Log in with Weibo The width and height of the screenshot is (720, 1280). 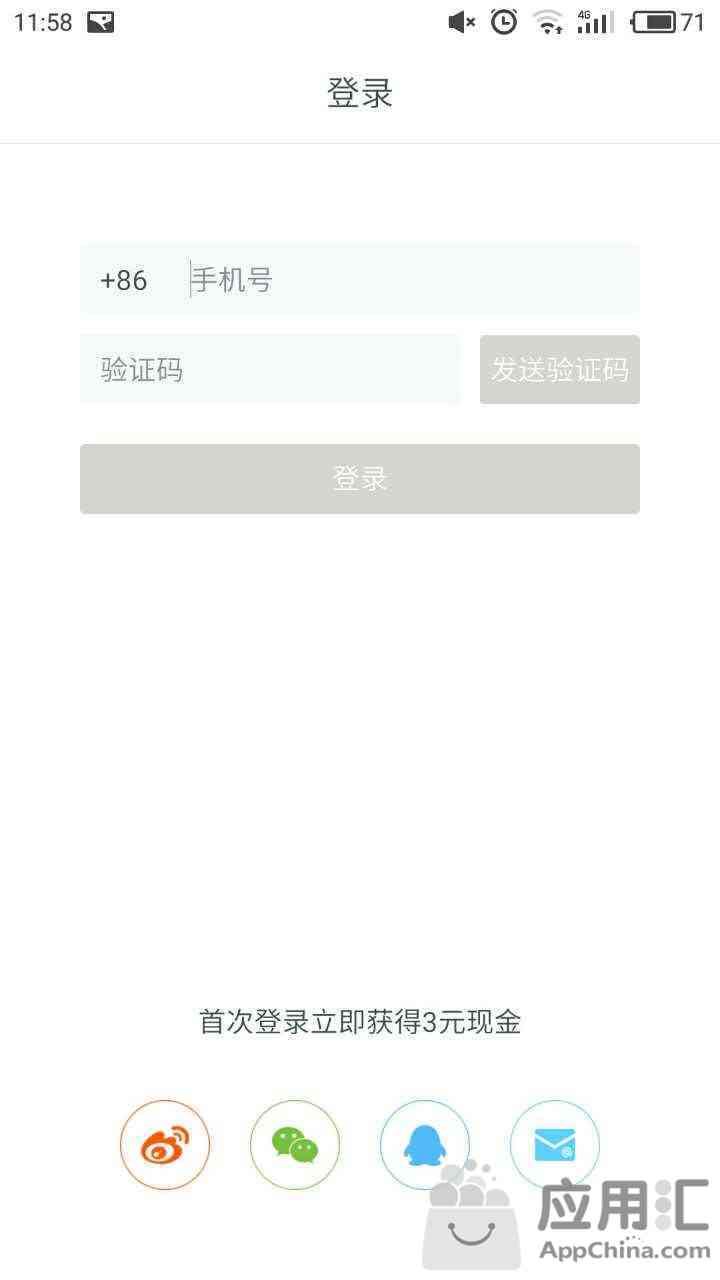coord(165,1145)
